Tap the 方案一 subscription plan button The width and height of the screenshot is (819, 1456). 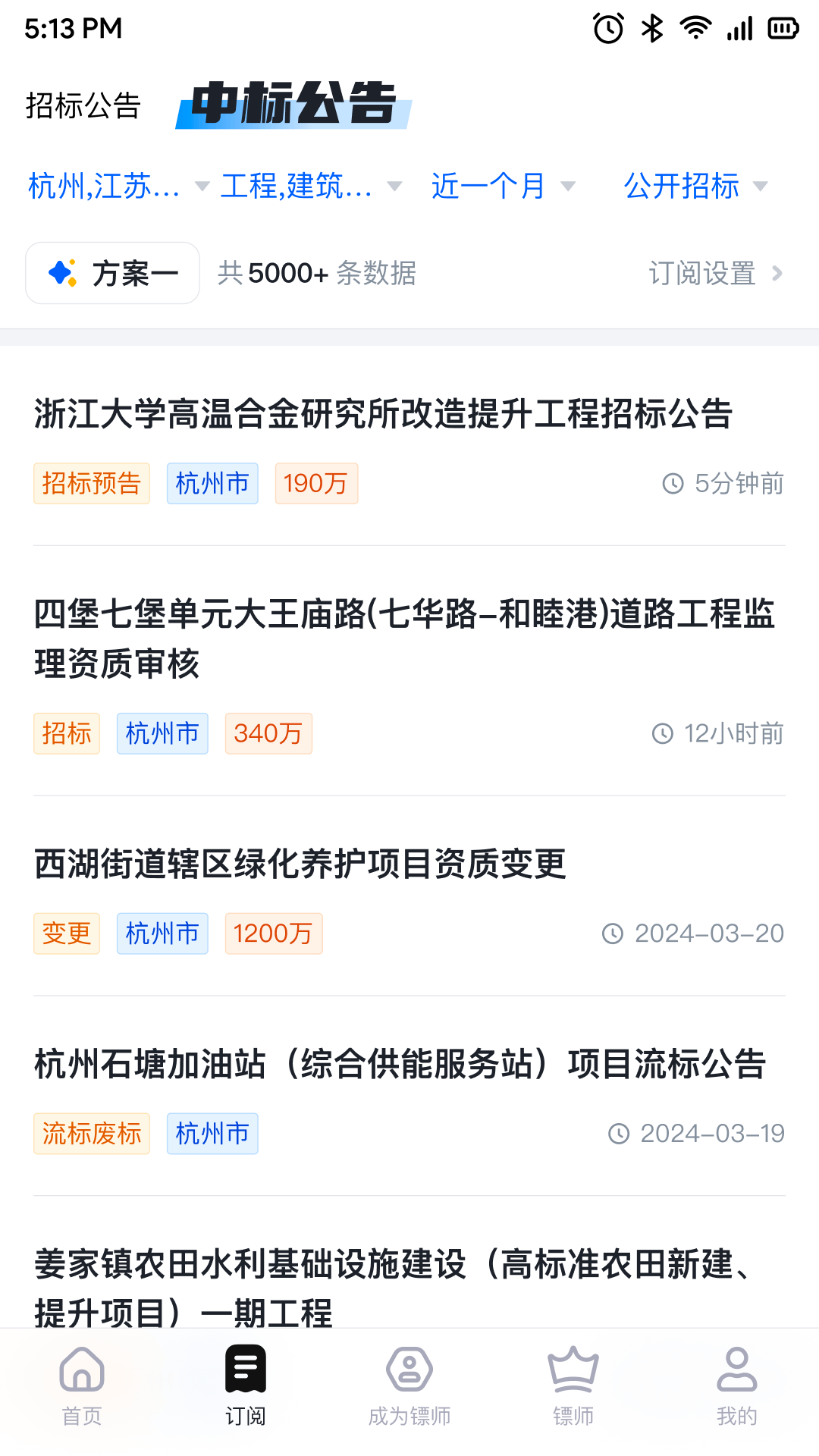click(x=113, y=273)
